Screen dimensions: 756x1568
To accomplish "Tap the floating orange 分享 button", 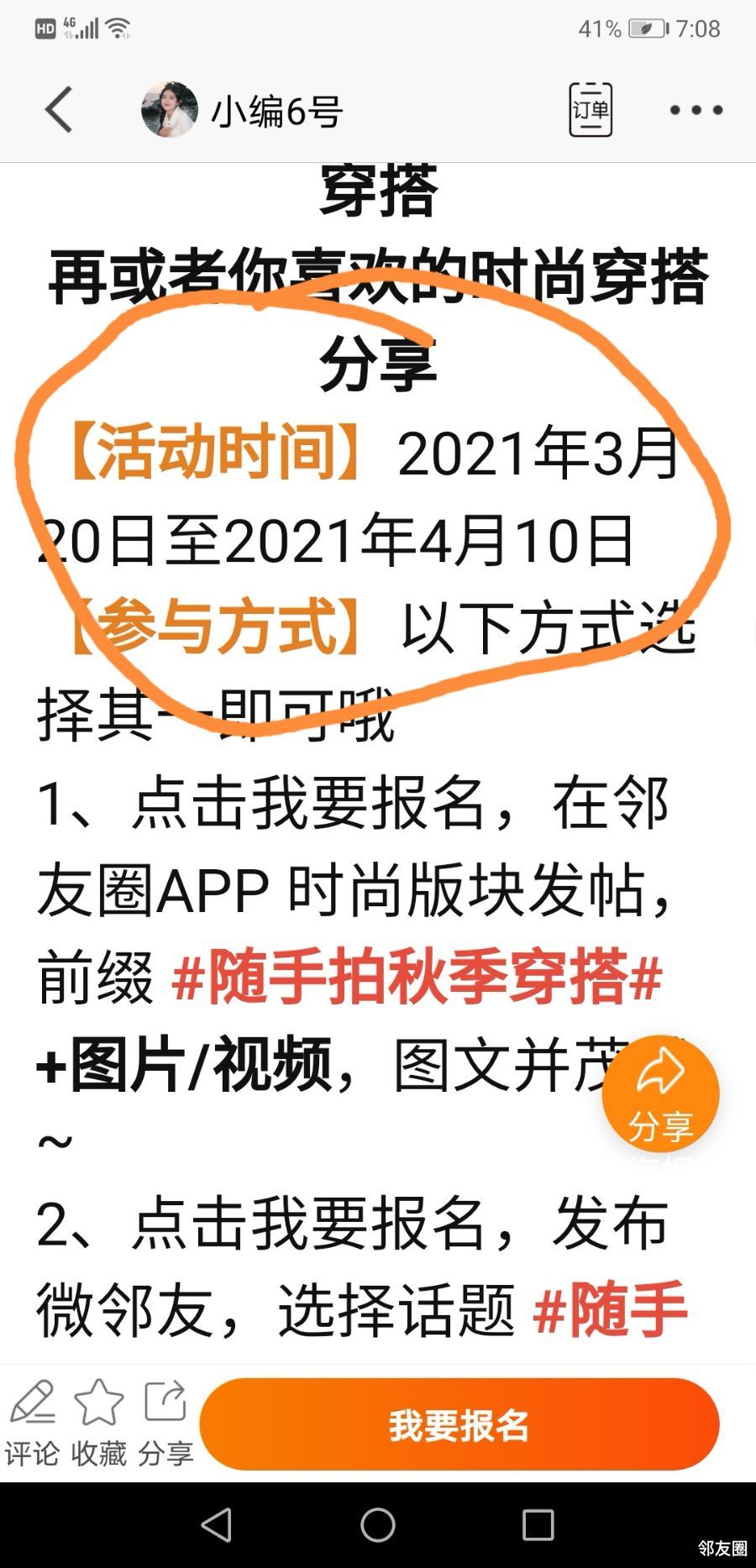I will pos(660,1093).
